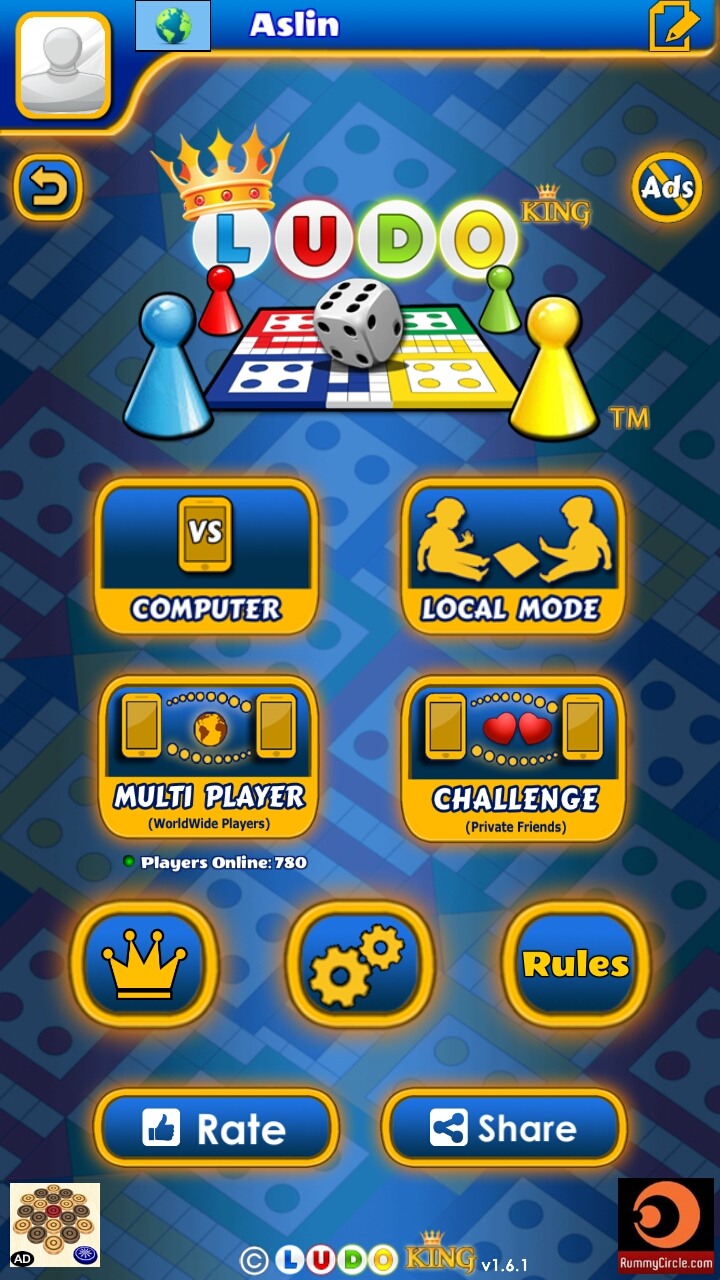Screen dimensions: 720x1280
Task: Choose Local Mode
Action: (x=513, y=556)
